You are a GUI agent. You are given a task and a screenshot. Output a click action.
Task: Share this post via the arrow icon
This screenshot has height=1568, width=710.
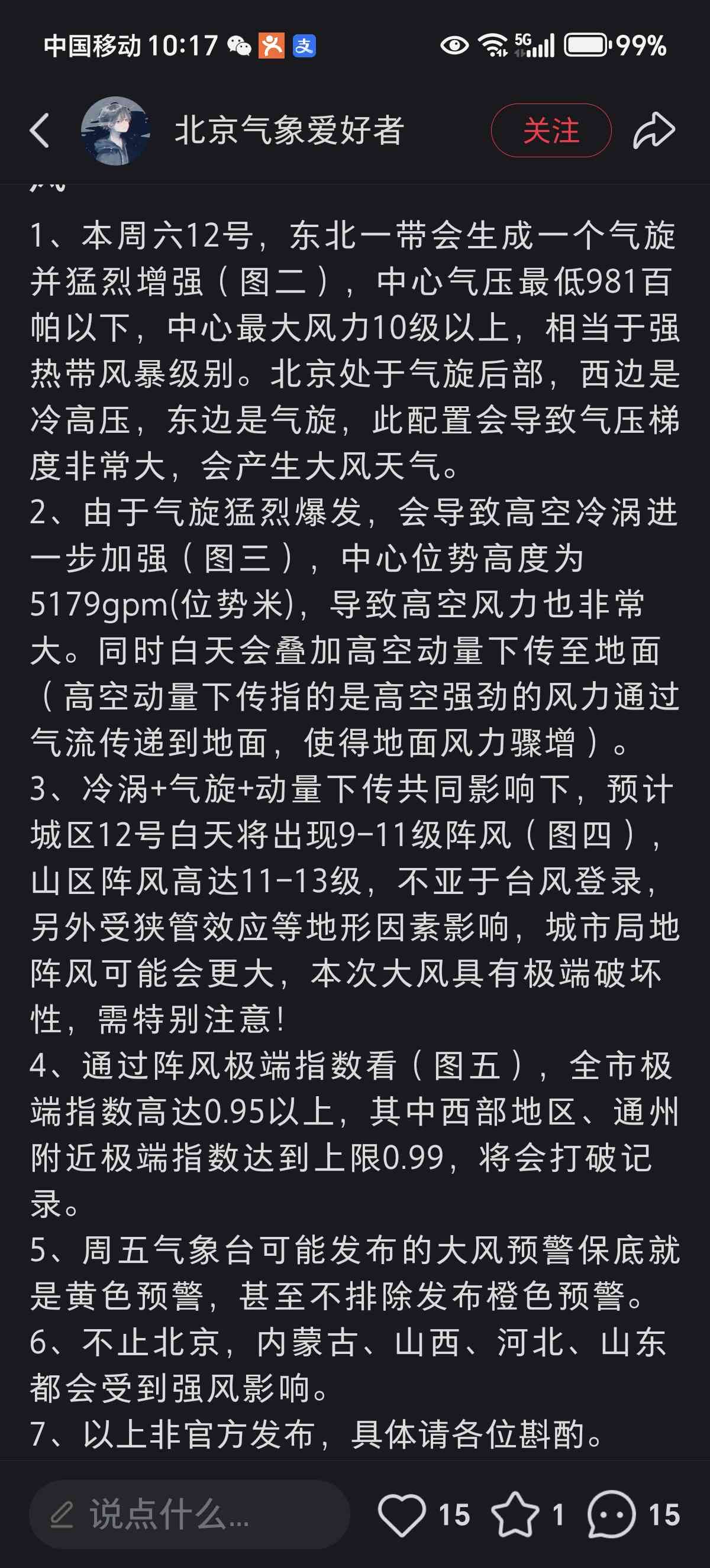(654, 130)
